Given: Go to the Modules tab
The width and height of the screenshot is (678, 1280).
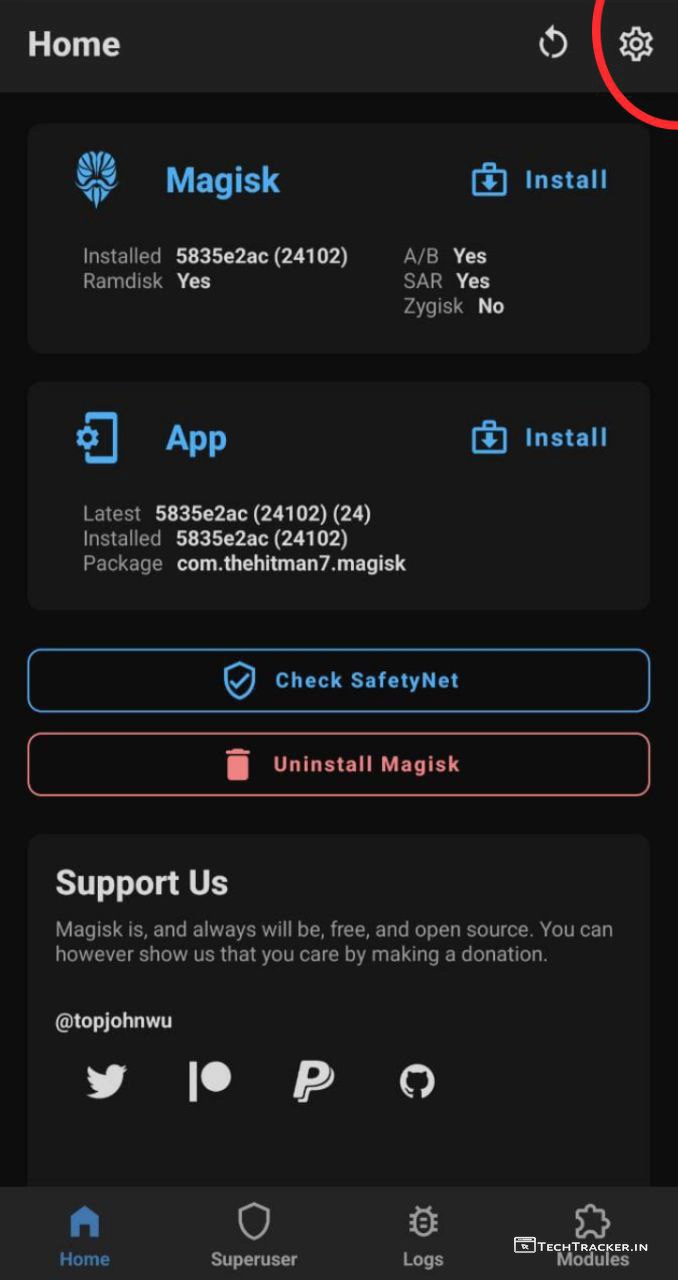Looking at the screenshot, I should click(592, 1235).
